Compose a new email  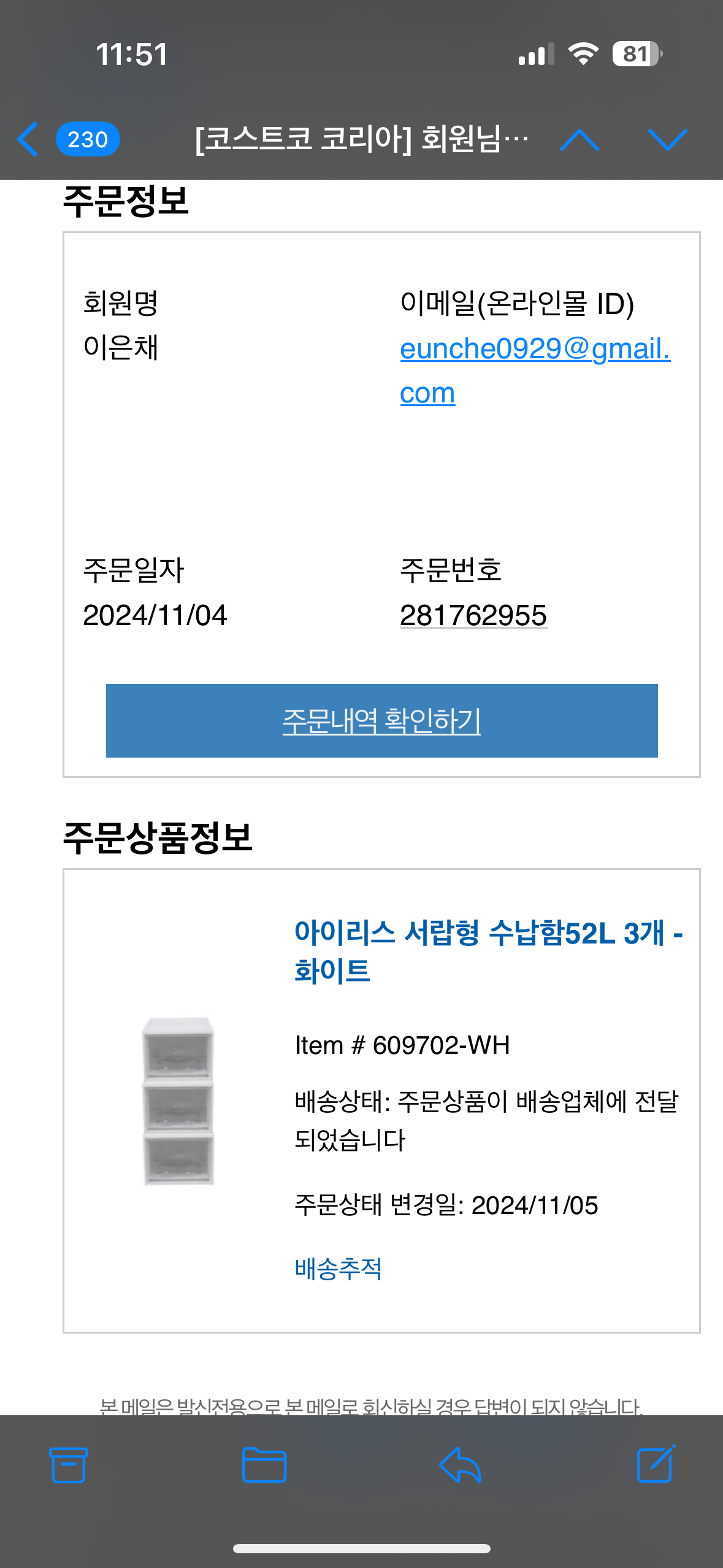pos(656,1465)
